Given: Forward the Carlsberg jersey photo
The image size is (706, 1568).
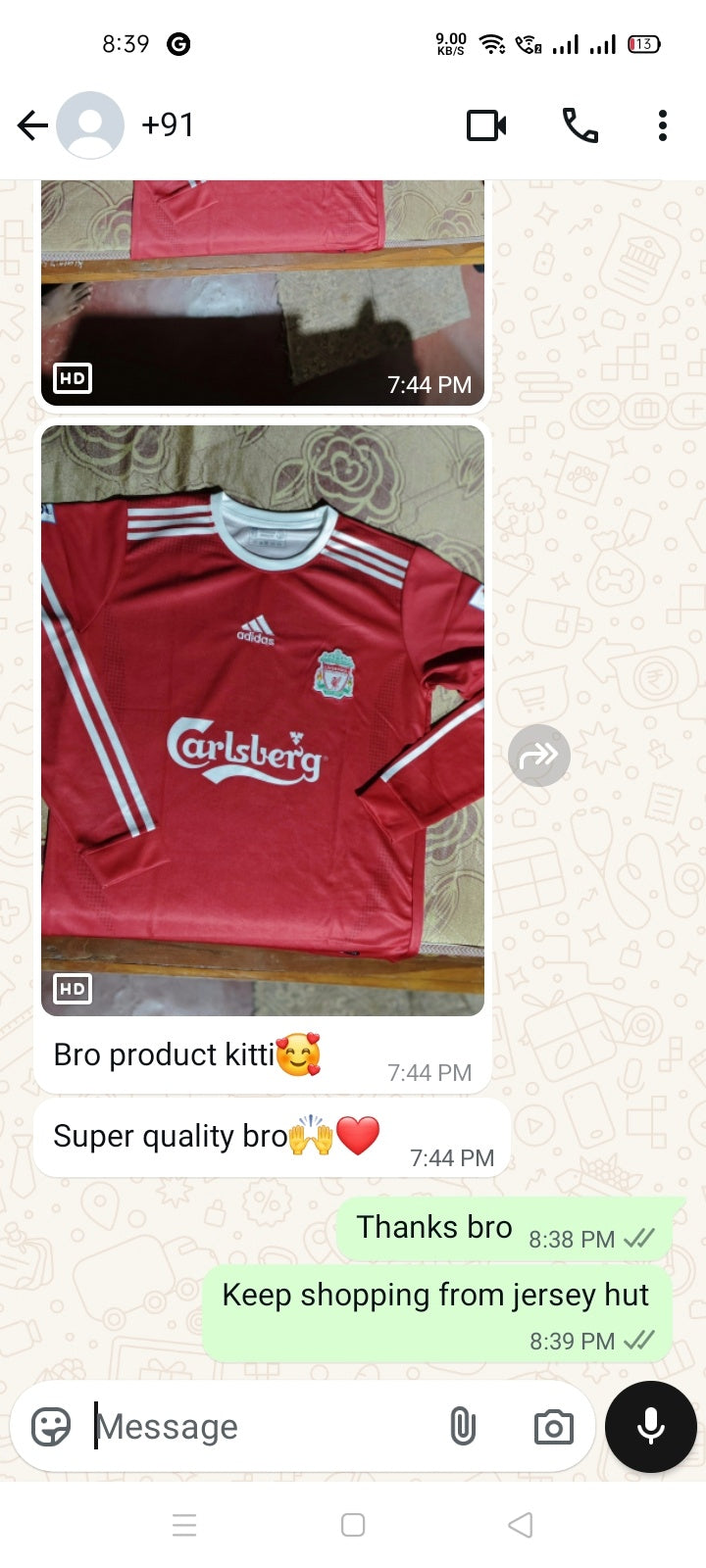Looking at the screenshot, I should point(538,755).
